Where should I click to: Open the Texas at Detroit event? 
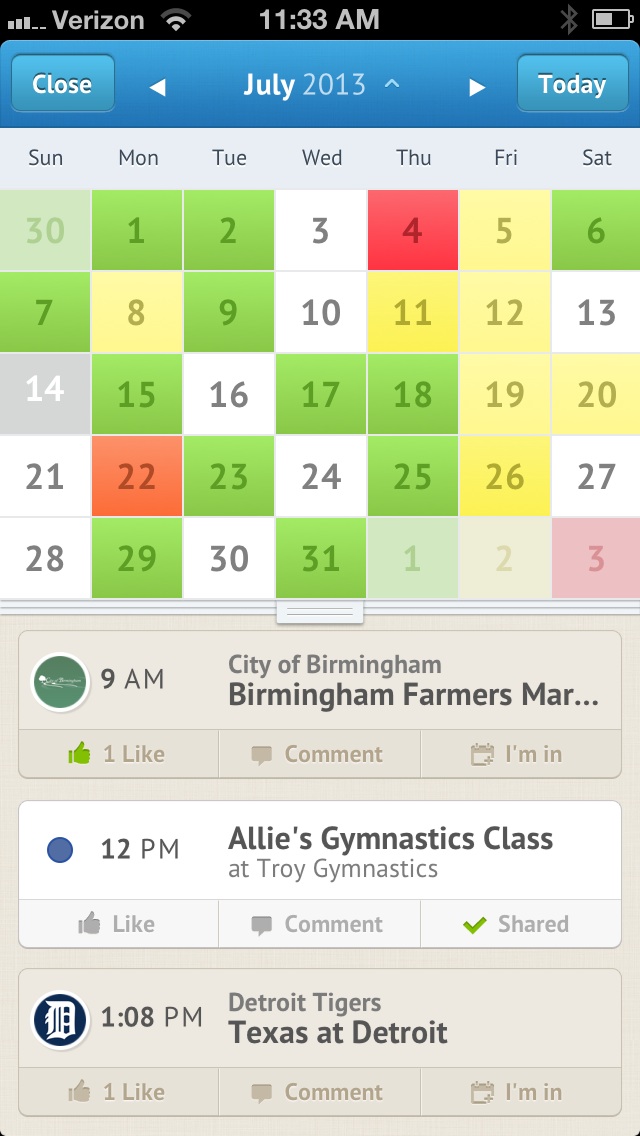click(x=320, y=1018)
